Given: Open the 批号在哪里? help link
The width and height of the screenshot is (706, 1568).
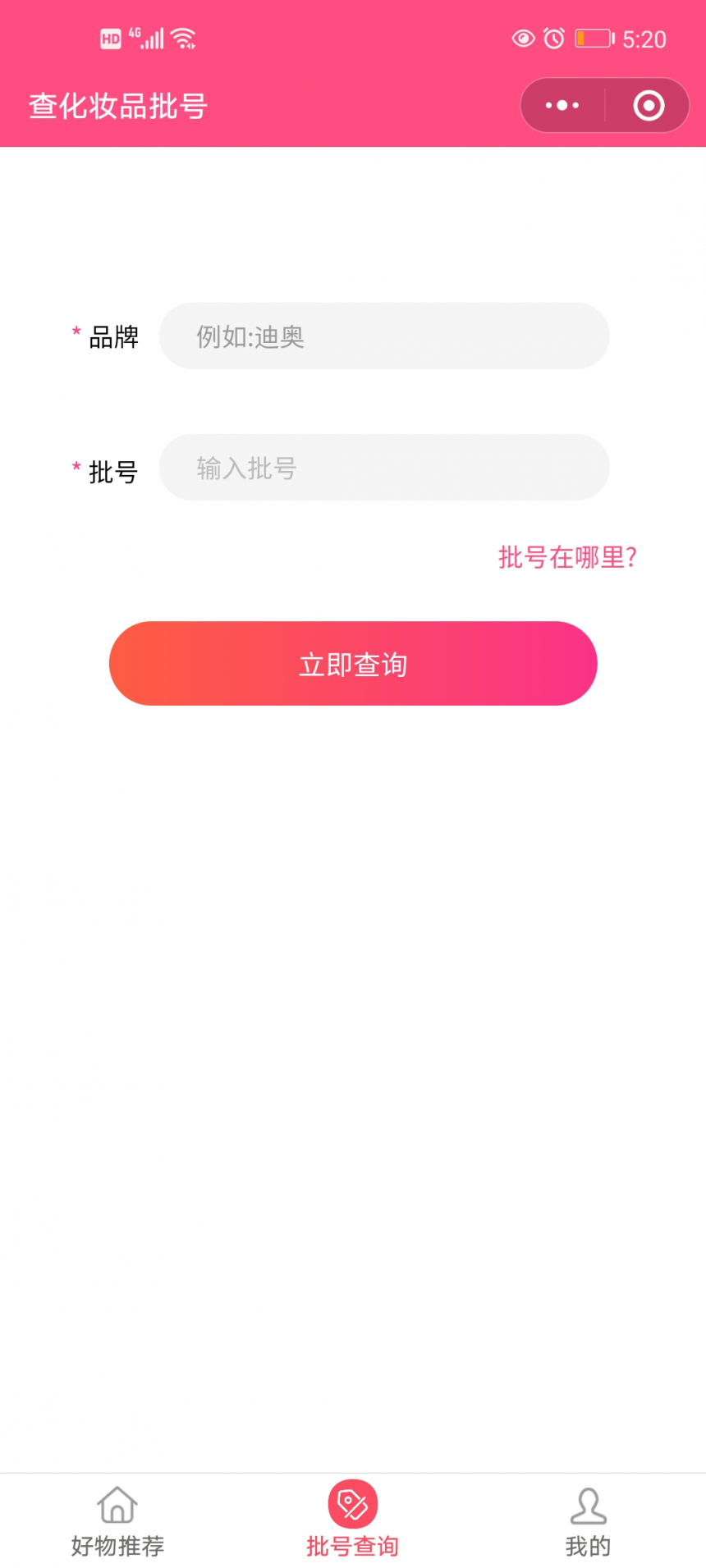Looking at the screenshot, I should point(567,557).
